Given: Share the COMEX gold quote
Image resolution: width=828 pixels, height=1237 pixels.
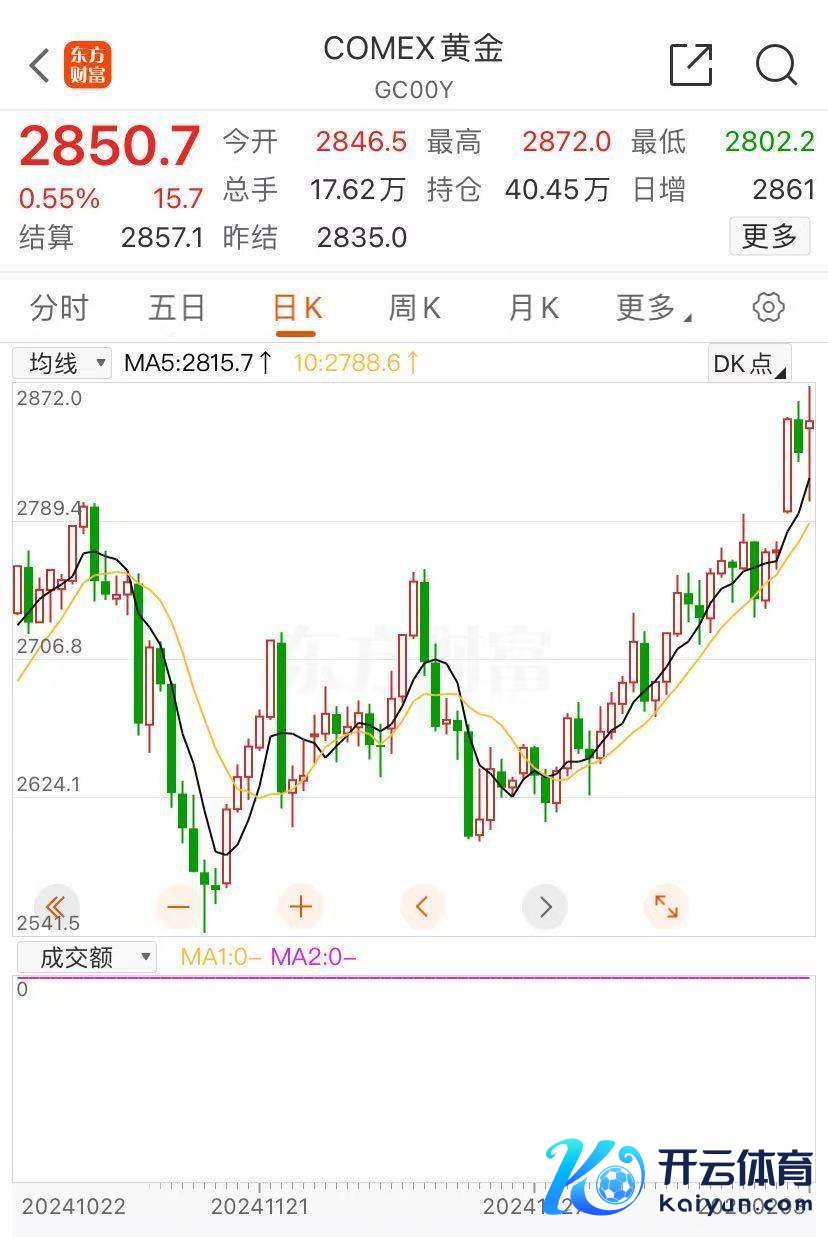Looking at the screenshot, I should [690, 66].
